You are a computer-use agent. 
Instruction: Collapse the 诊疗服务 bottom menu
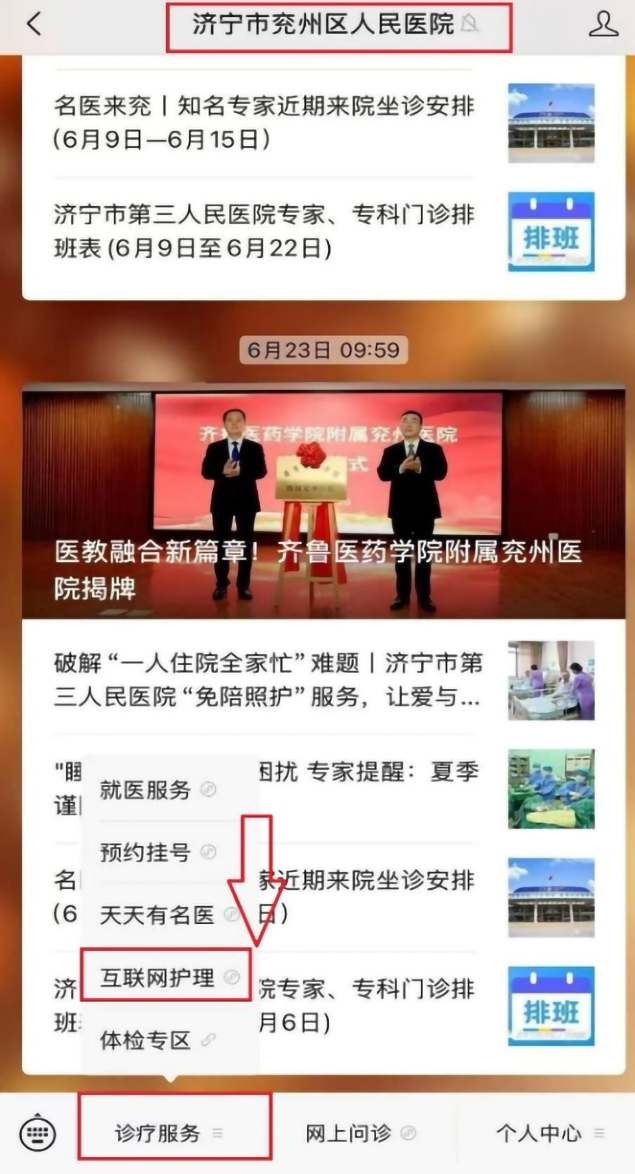(168, 1133)
